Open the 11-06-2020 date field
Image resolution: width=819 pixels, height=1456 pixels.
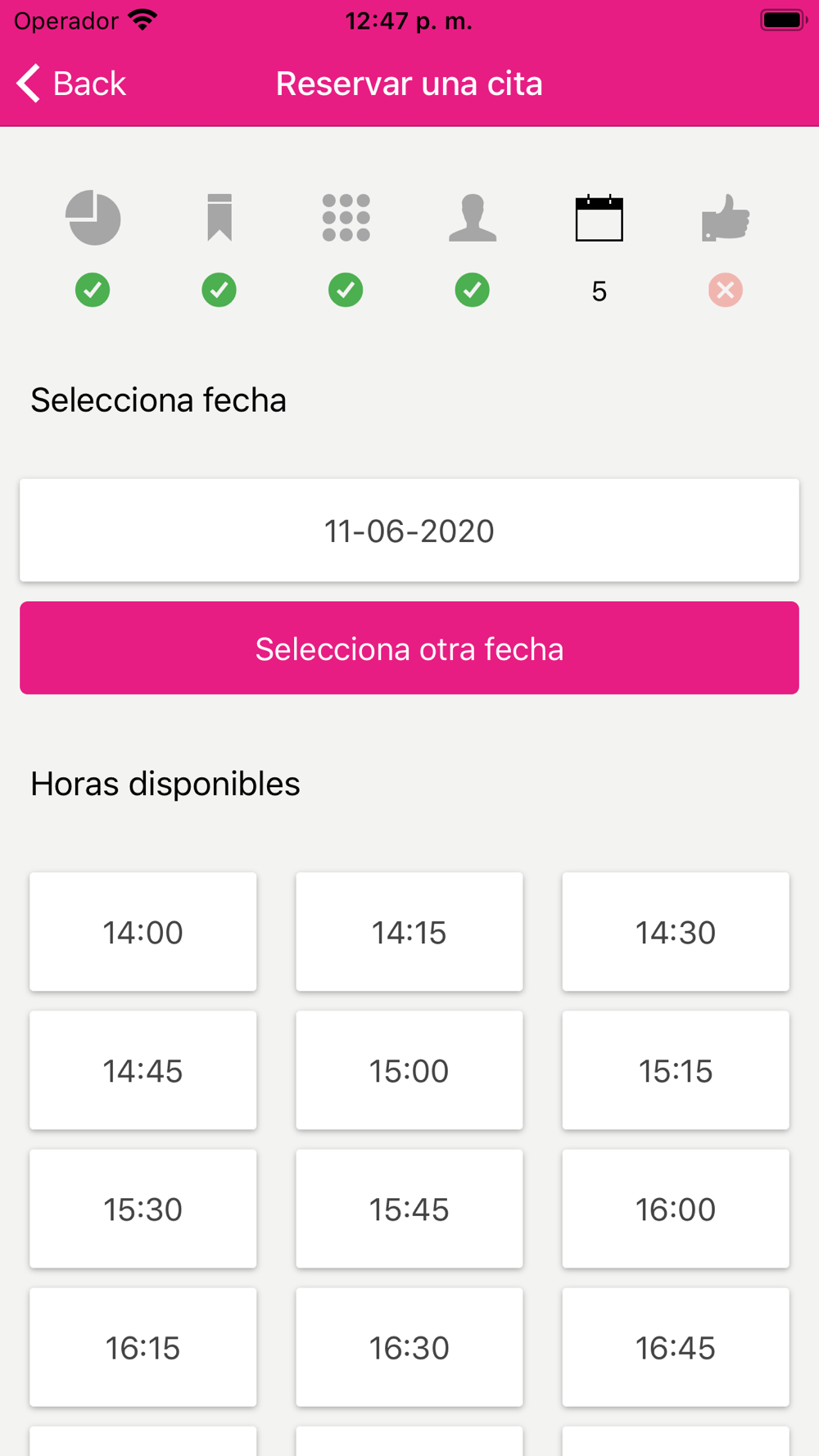[409, 531]
